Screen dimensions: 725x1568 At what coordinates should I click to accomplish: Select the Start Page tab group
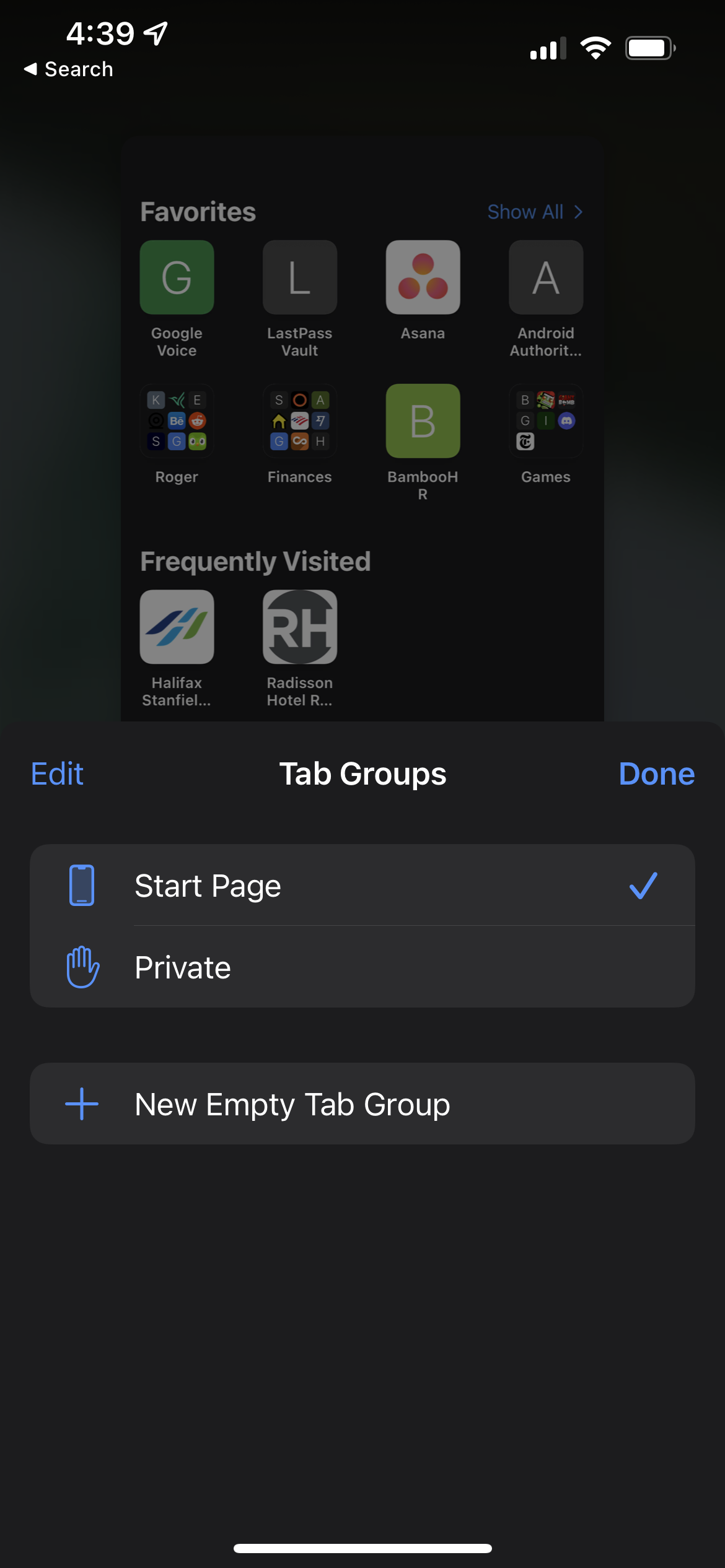coord(362,886)
